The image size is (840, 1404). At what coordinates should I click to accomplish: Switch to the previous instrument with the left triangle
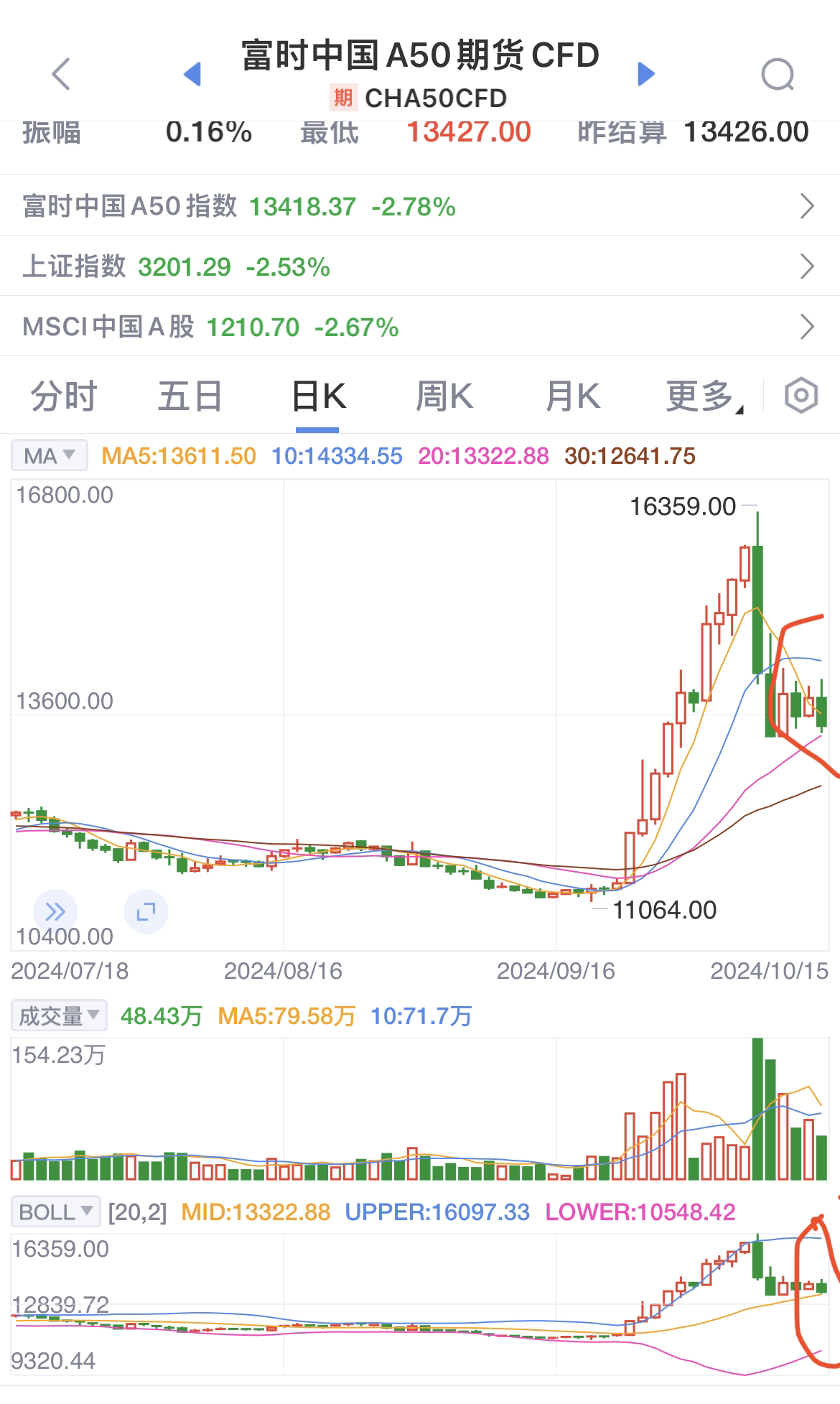click(x=192, y=73)
